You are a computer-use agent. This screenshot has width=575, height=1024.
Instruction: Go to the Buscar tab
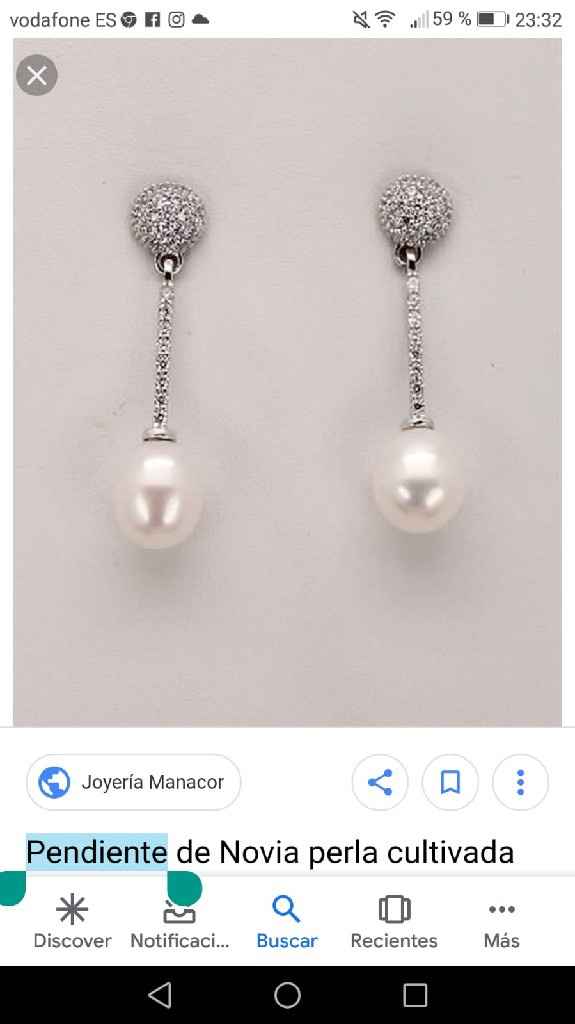[x=287, y=922]
